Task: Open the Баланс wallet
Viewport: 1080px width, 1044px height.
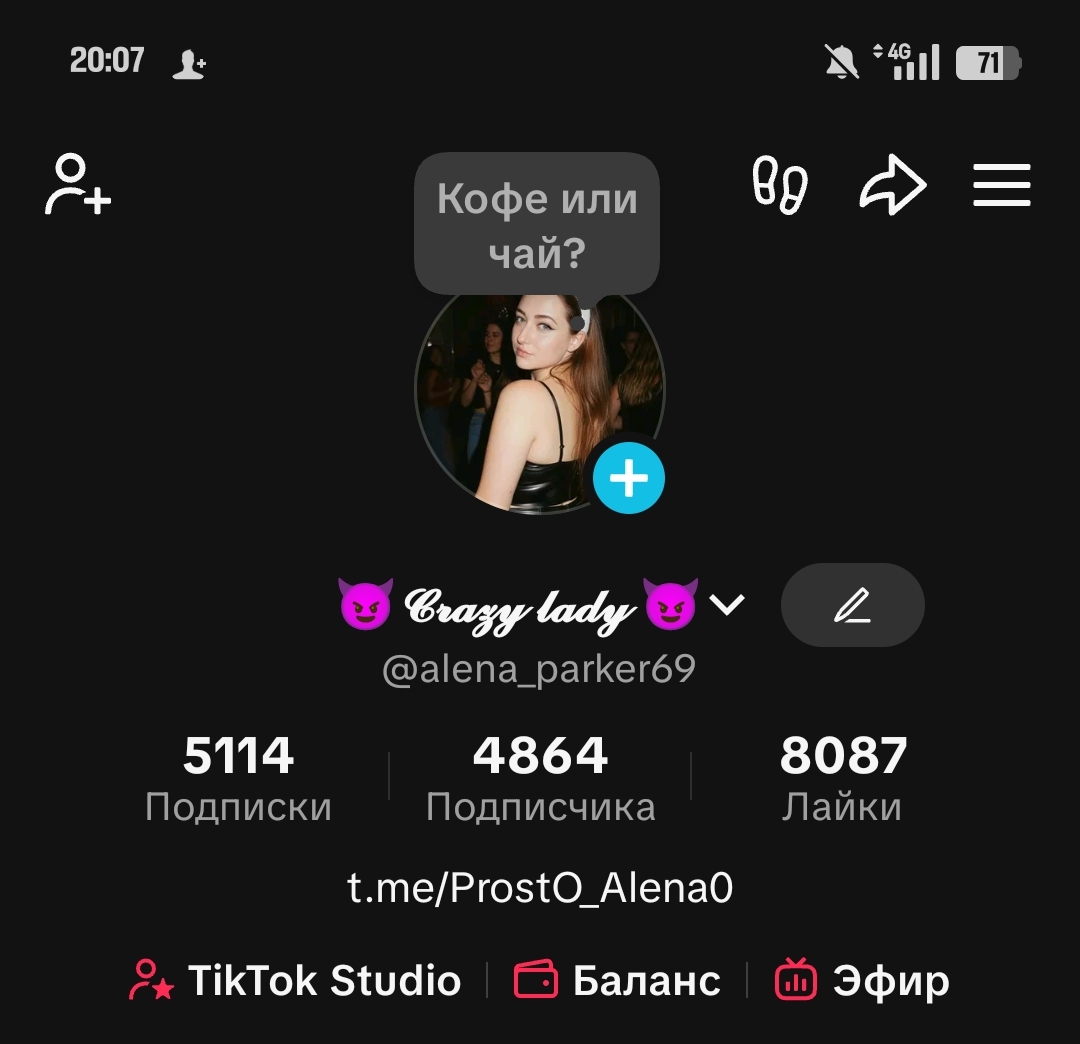Action: point(618,981)
